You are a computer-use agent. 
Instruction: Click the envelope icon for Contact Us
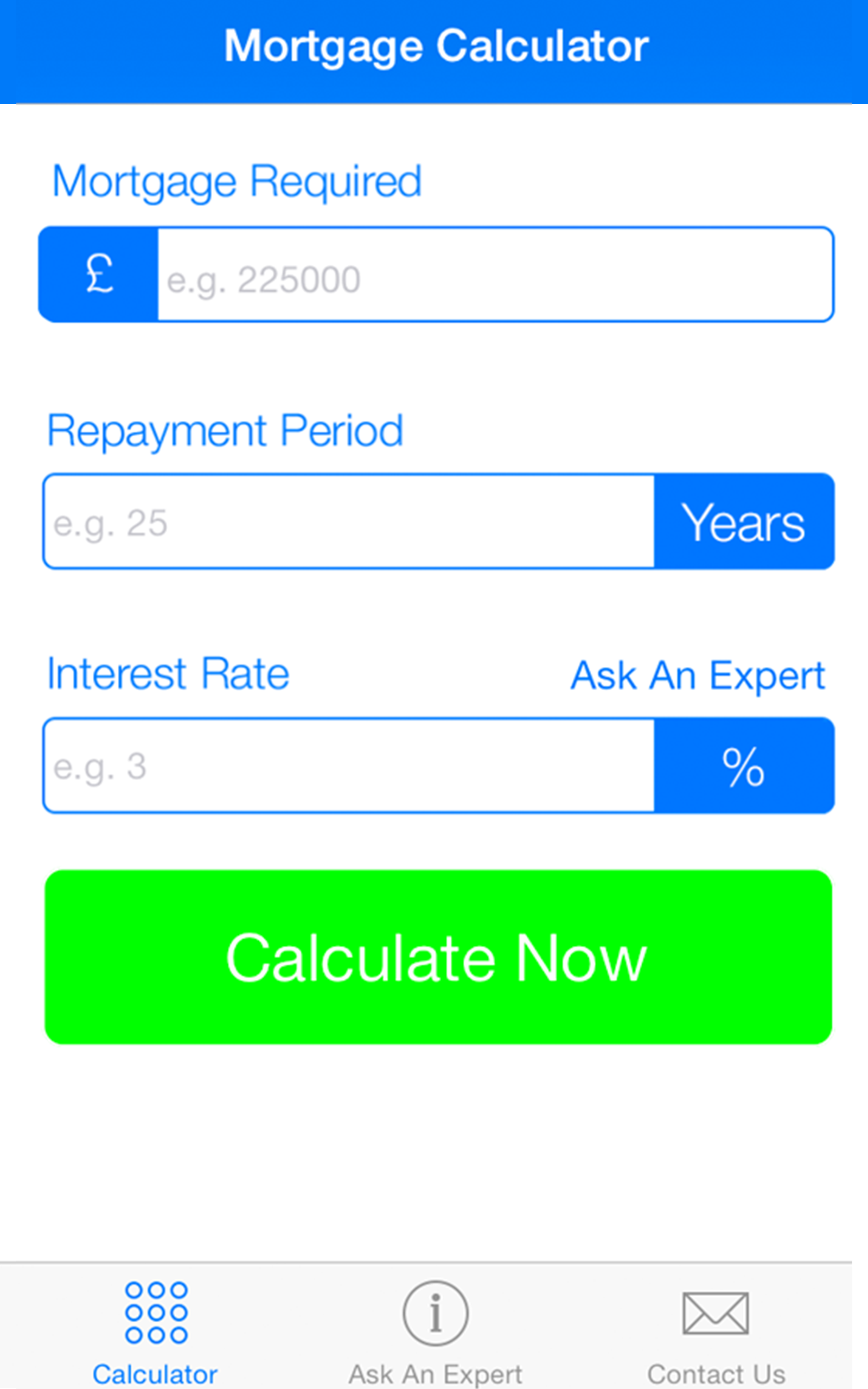[x=716, y=1313]
